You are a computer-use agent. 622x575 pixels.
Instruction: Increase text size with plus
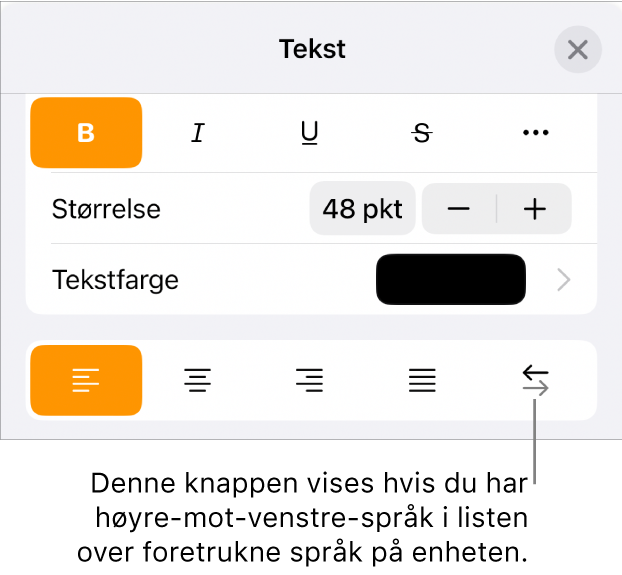tap(535, 209)
